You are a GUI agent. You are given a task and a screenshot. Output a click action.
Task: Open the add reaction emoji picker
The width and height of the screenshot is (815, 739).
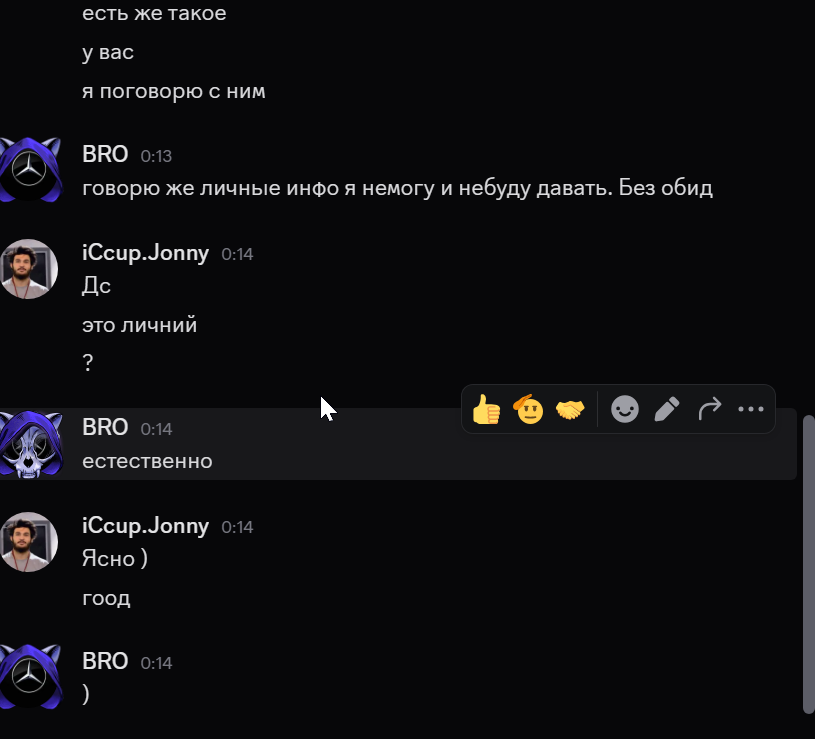pos(625,409)
